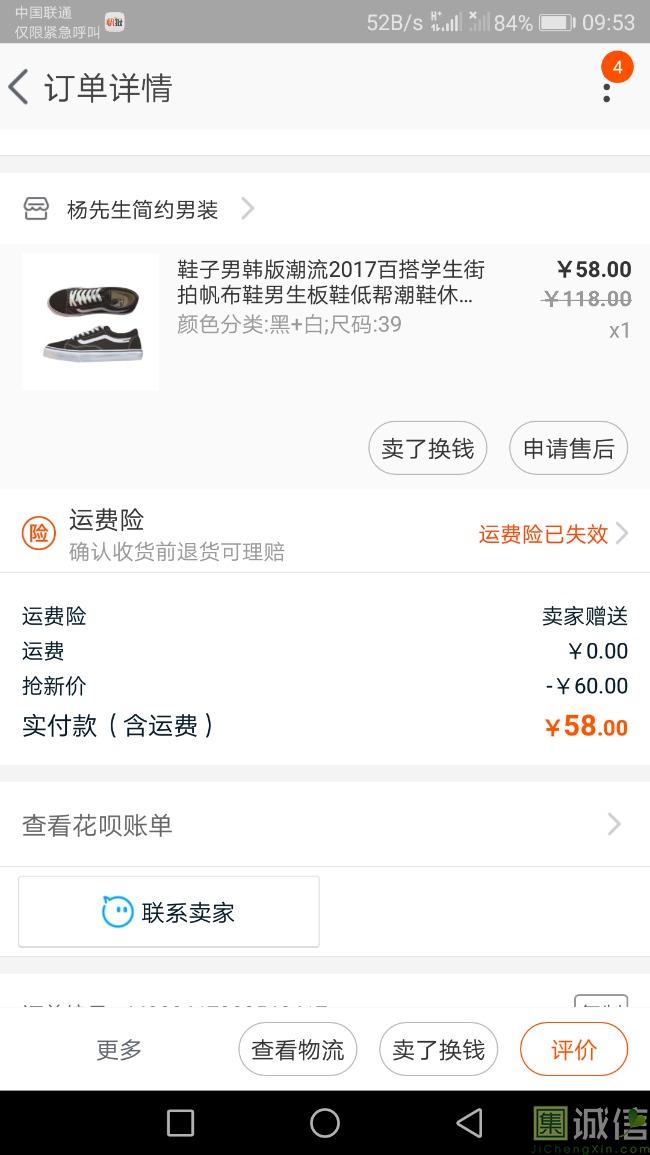Write a review with 评价
This screenshot has height=1155, width=650.
[574, 1049]
